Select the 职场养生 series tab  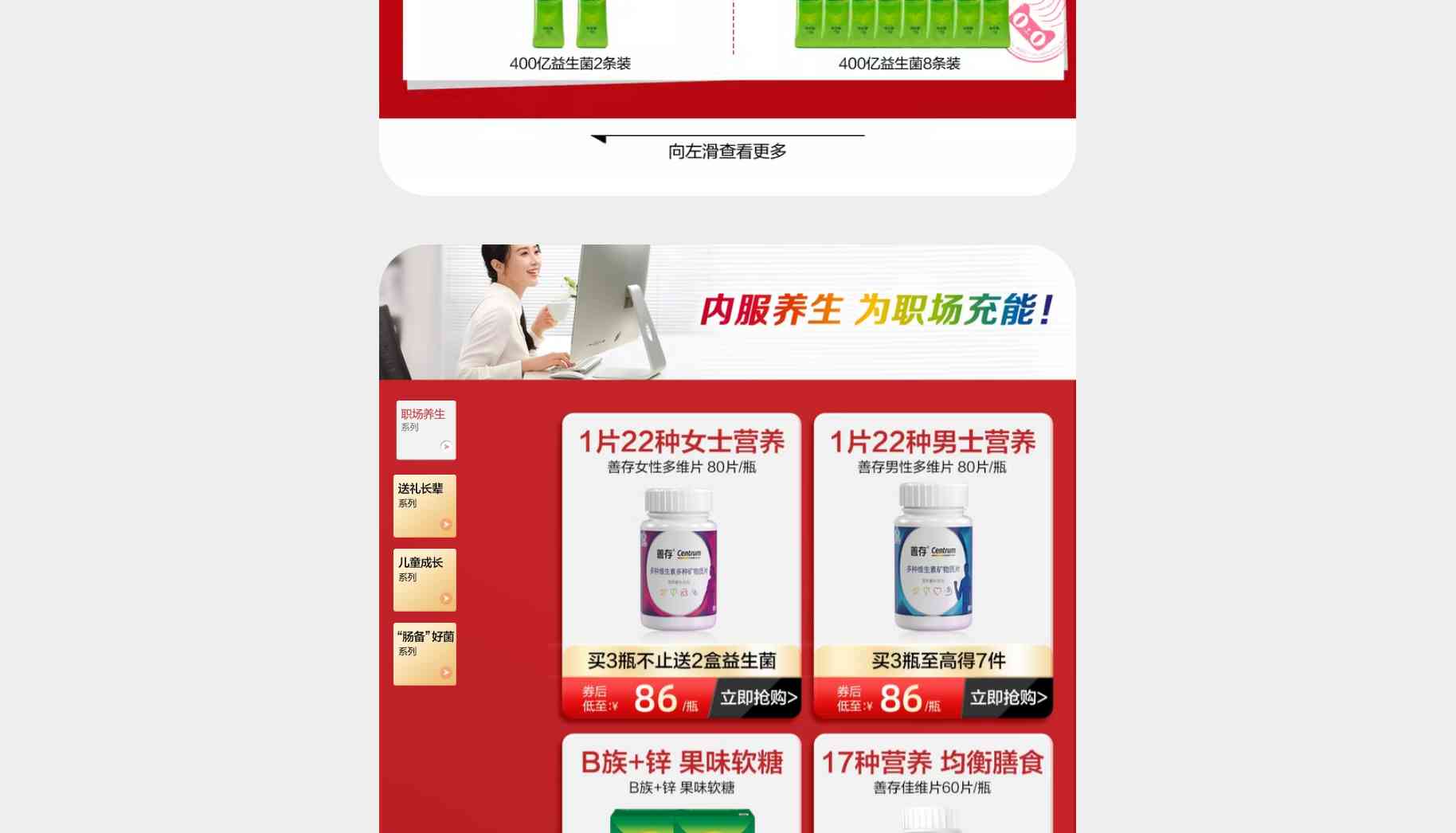click(426, 430)
